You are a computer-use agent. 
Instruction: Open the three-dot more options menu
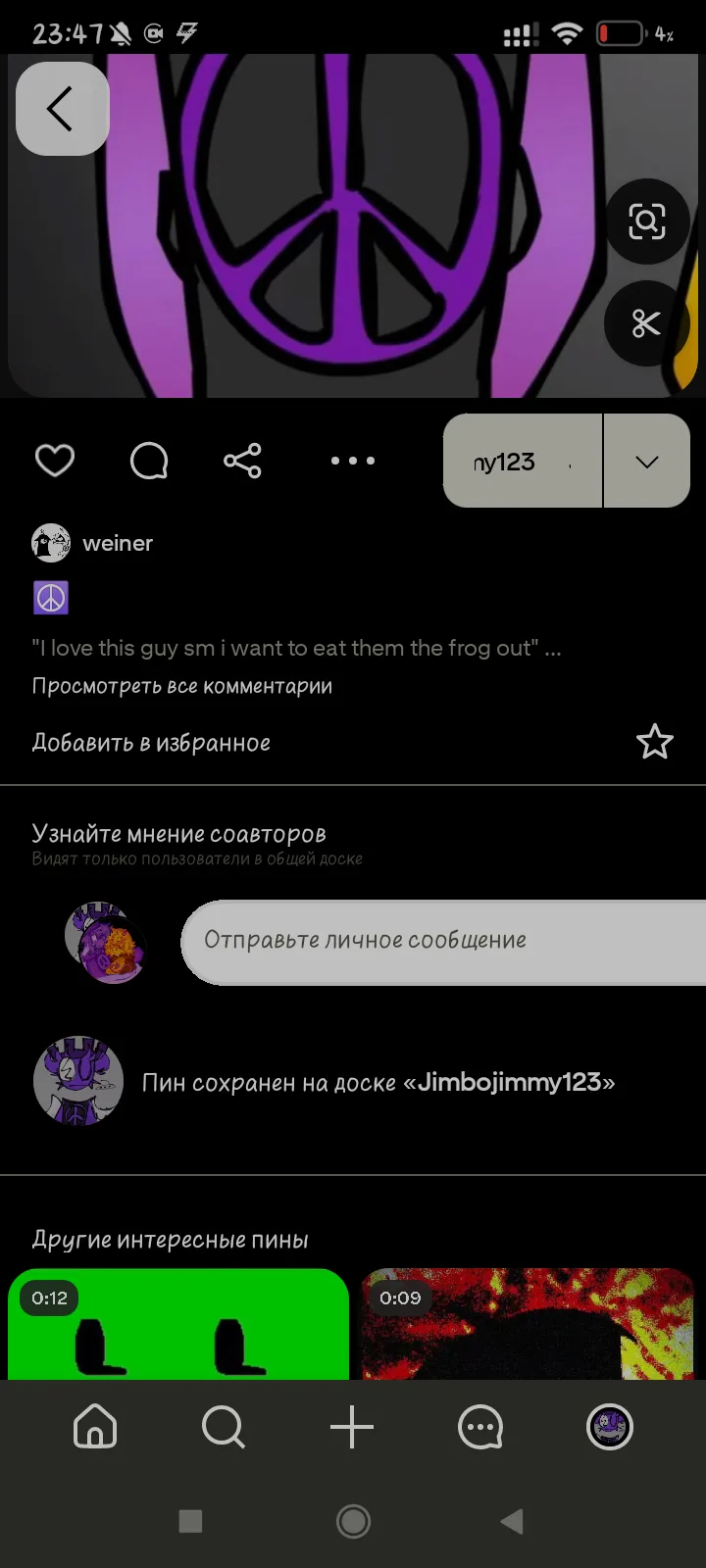click(352, 461)
